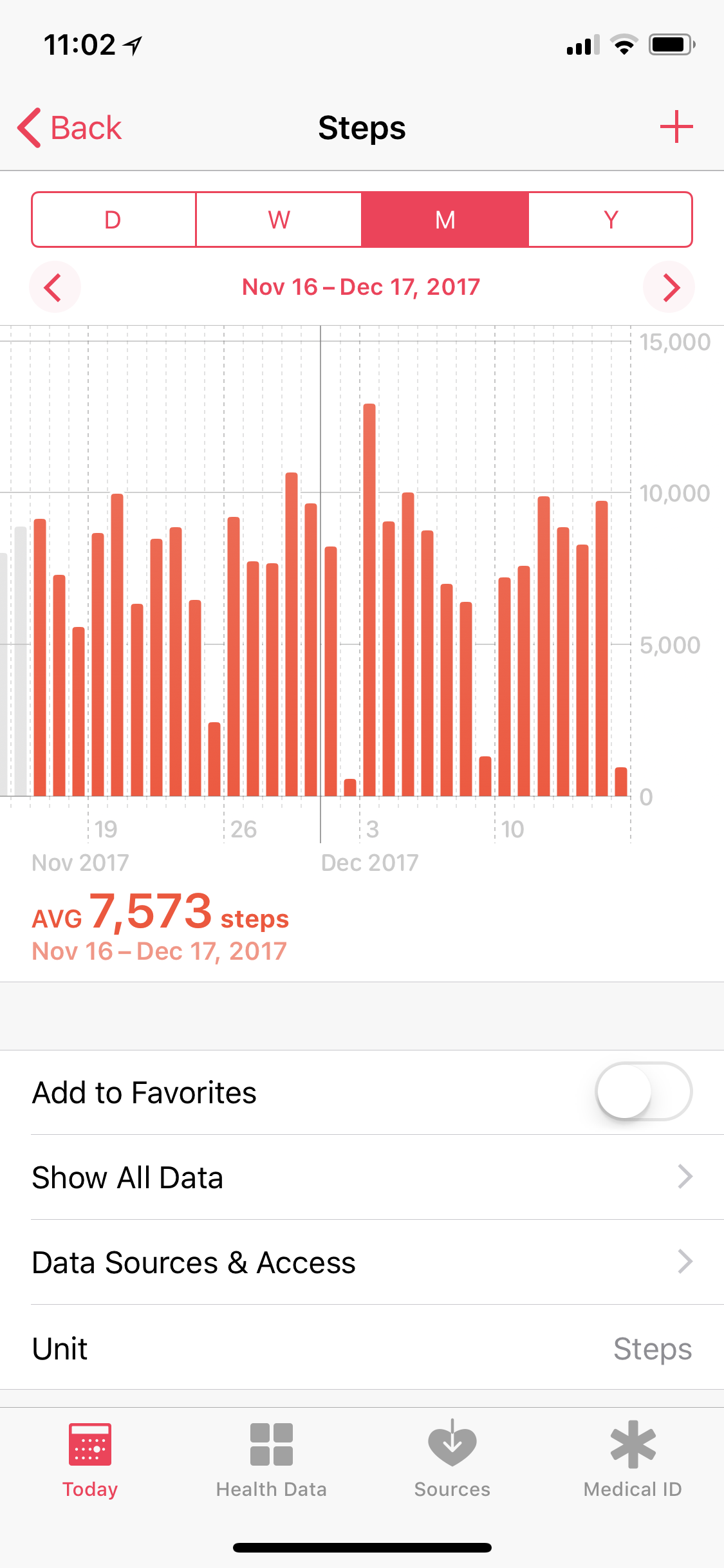Tap the back chevron icon

click(30, 127)
